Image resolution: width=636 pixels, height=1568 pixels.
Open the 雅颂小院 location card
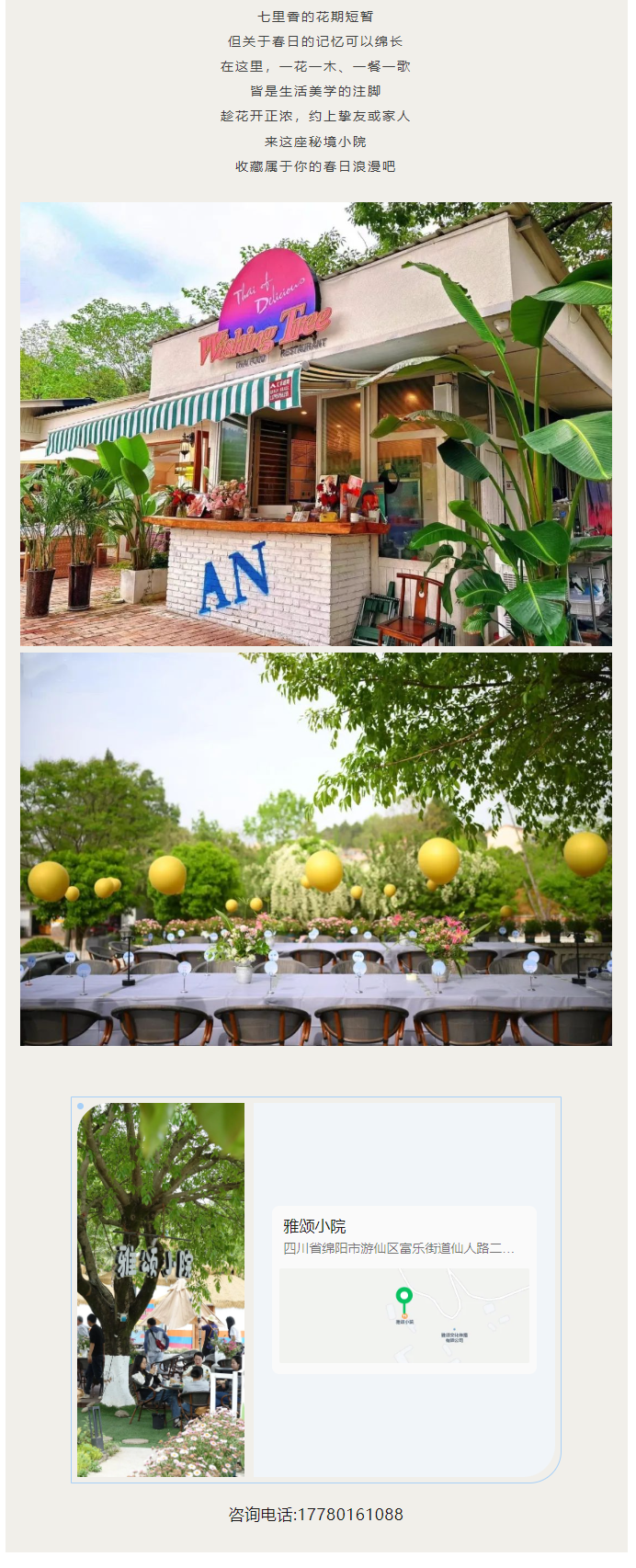[x=403, y=1289]
